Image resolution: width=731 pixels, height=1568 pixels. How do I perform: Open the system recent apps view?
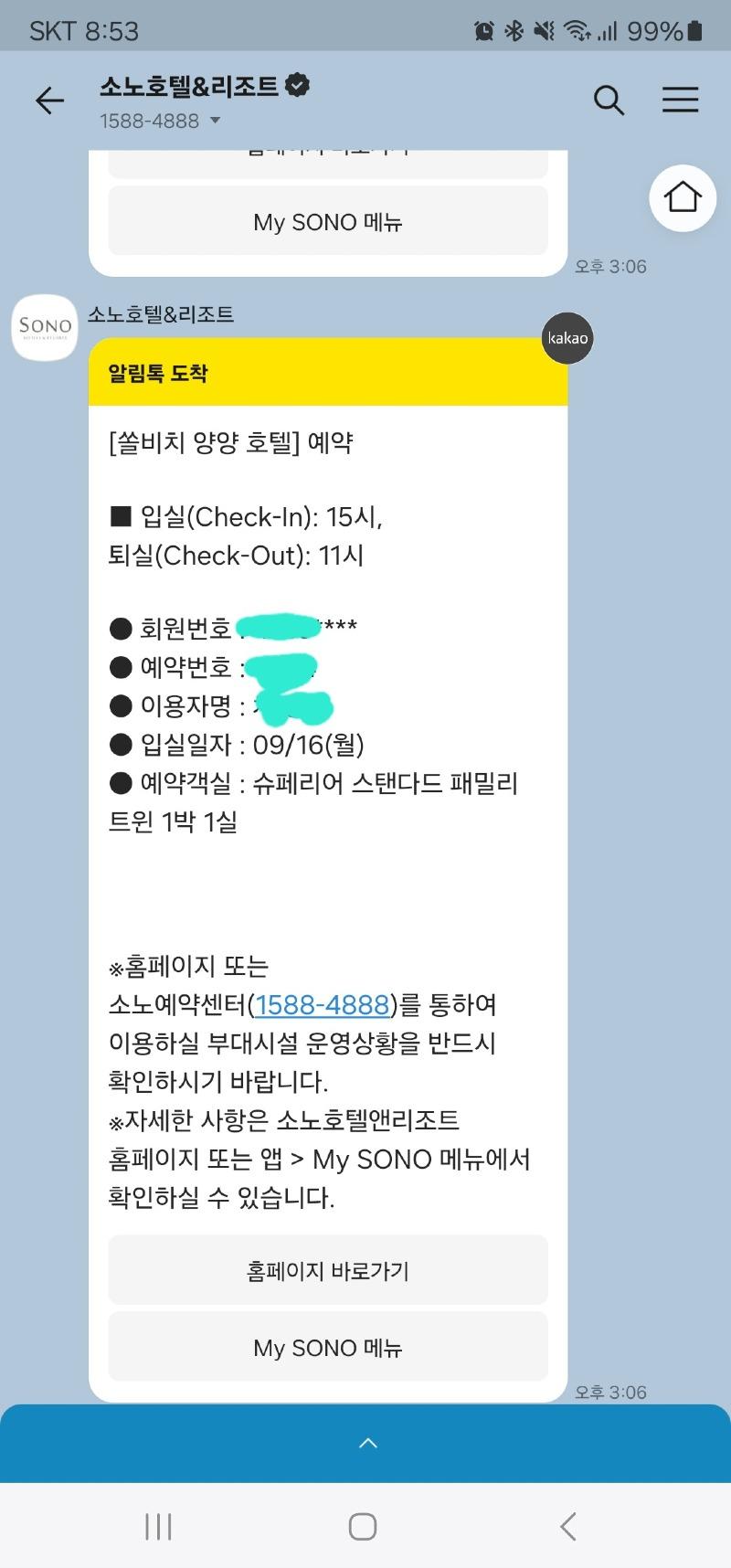point(158,1526)
